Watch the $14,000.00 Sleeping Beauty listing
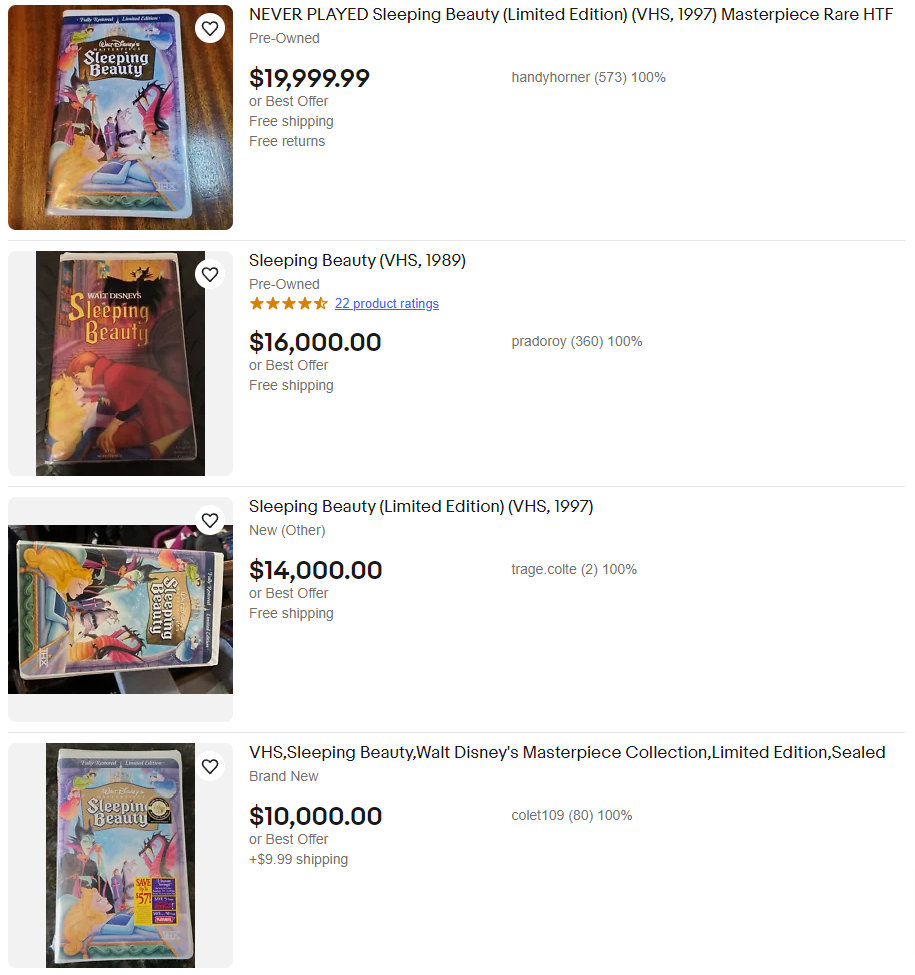This screenshot has height=975, width=915. click(x=210, y=521)
